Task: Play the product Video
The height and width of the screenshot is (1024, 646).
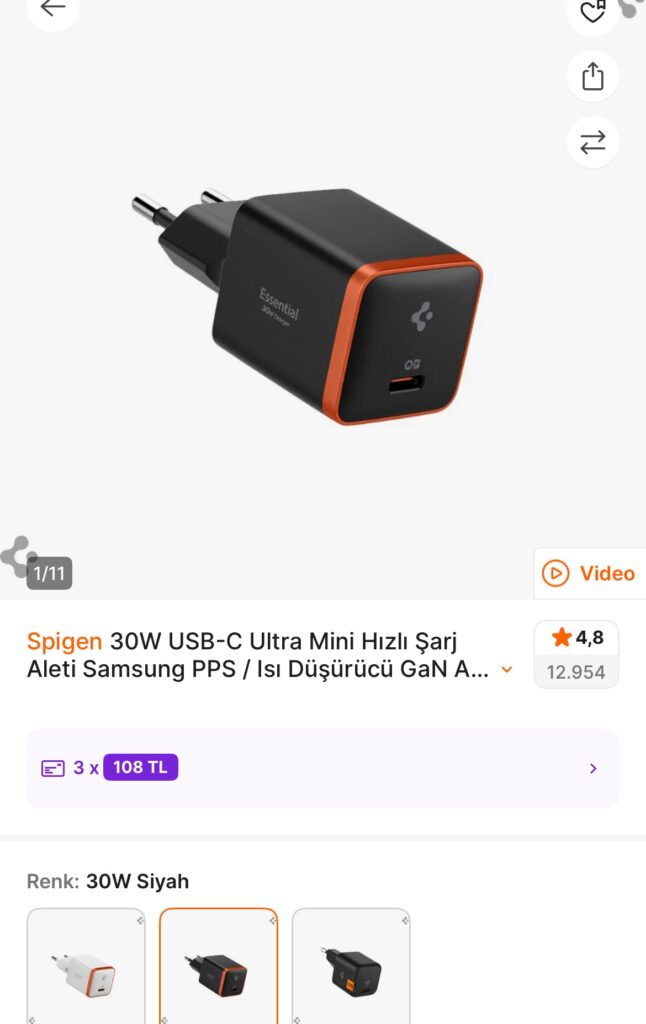Action: pyautogui.click(x=590, y=573)
